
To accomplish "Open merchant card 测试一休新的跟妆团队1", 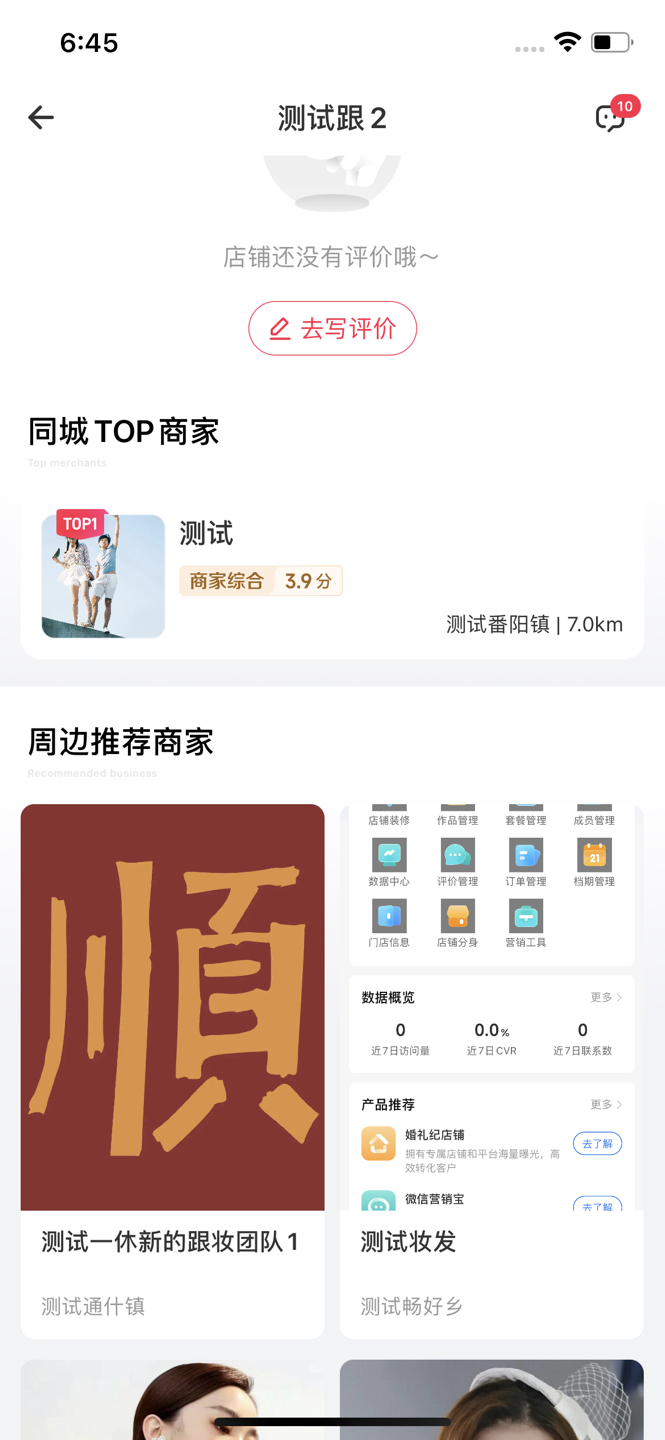I will tap(173, 1071).
